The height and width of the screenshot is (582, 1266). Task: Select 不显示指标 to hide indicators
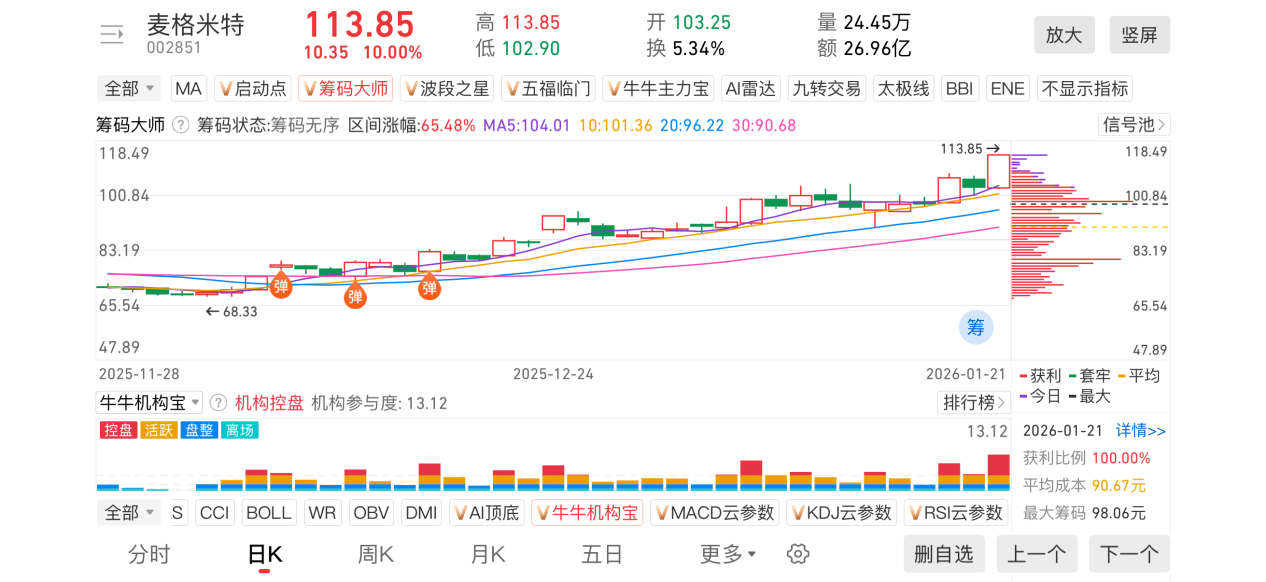pyautogui.click(x=1084, y=89)
